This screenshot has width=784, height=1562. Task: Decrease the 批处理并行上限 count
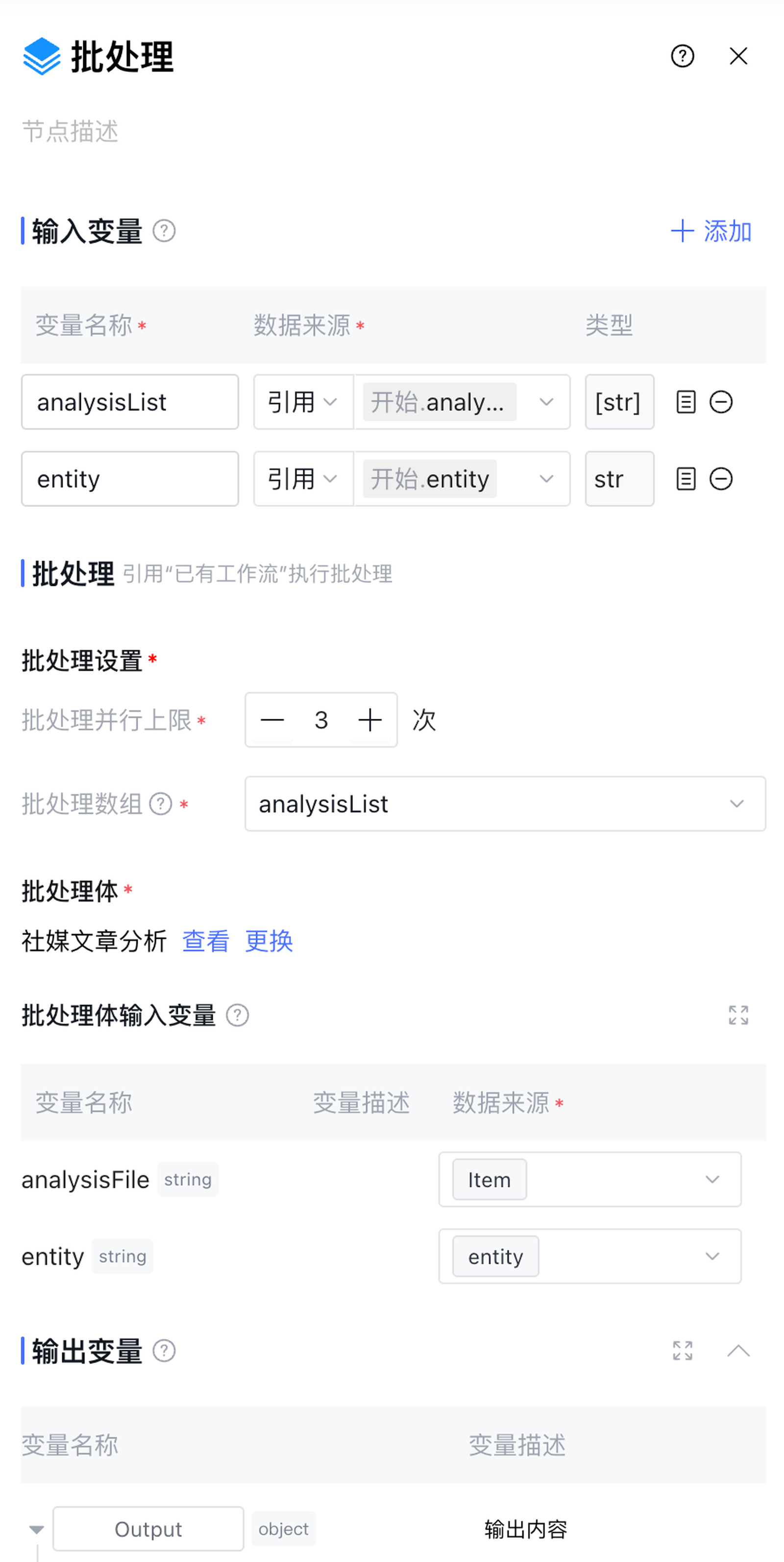272,720
